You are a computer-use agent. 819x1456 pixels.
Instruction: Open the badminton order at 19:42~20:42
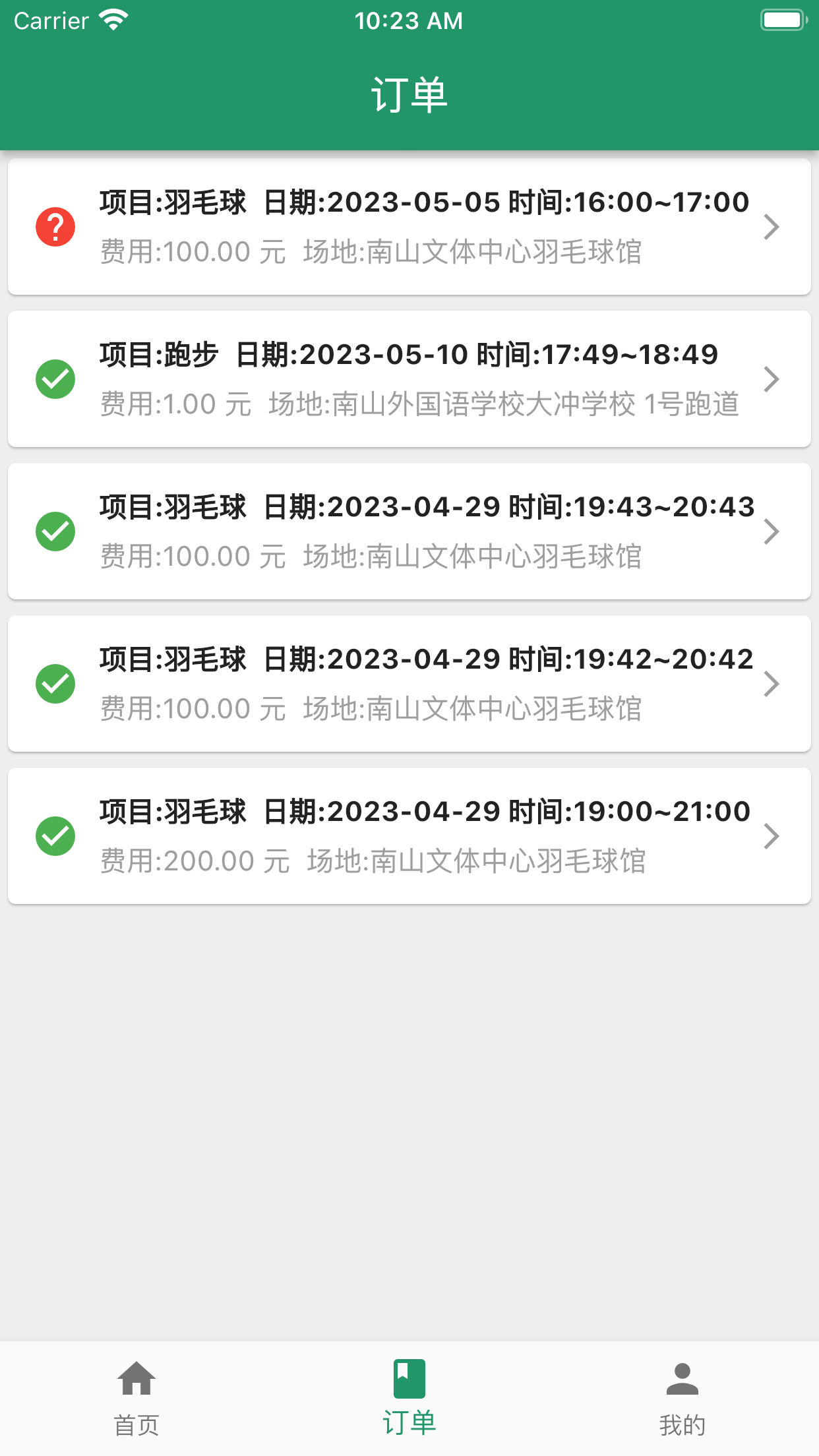coord(409,684)
